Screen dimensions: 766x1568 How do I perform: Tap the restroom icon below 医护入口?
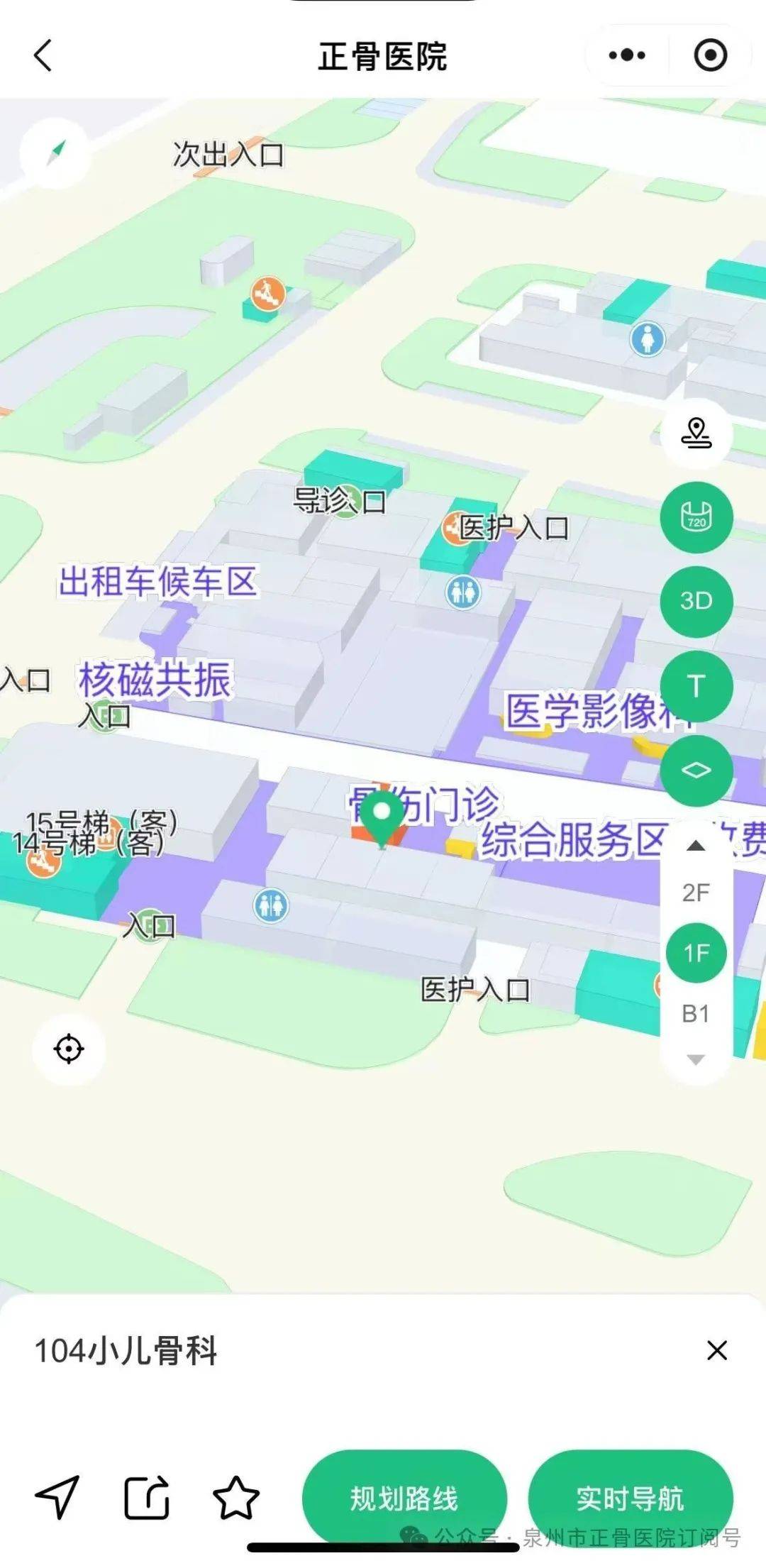coord(465,592)
